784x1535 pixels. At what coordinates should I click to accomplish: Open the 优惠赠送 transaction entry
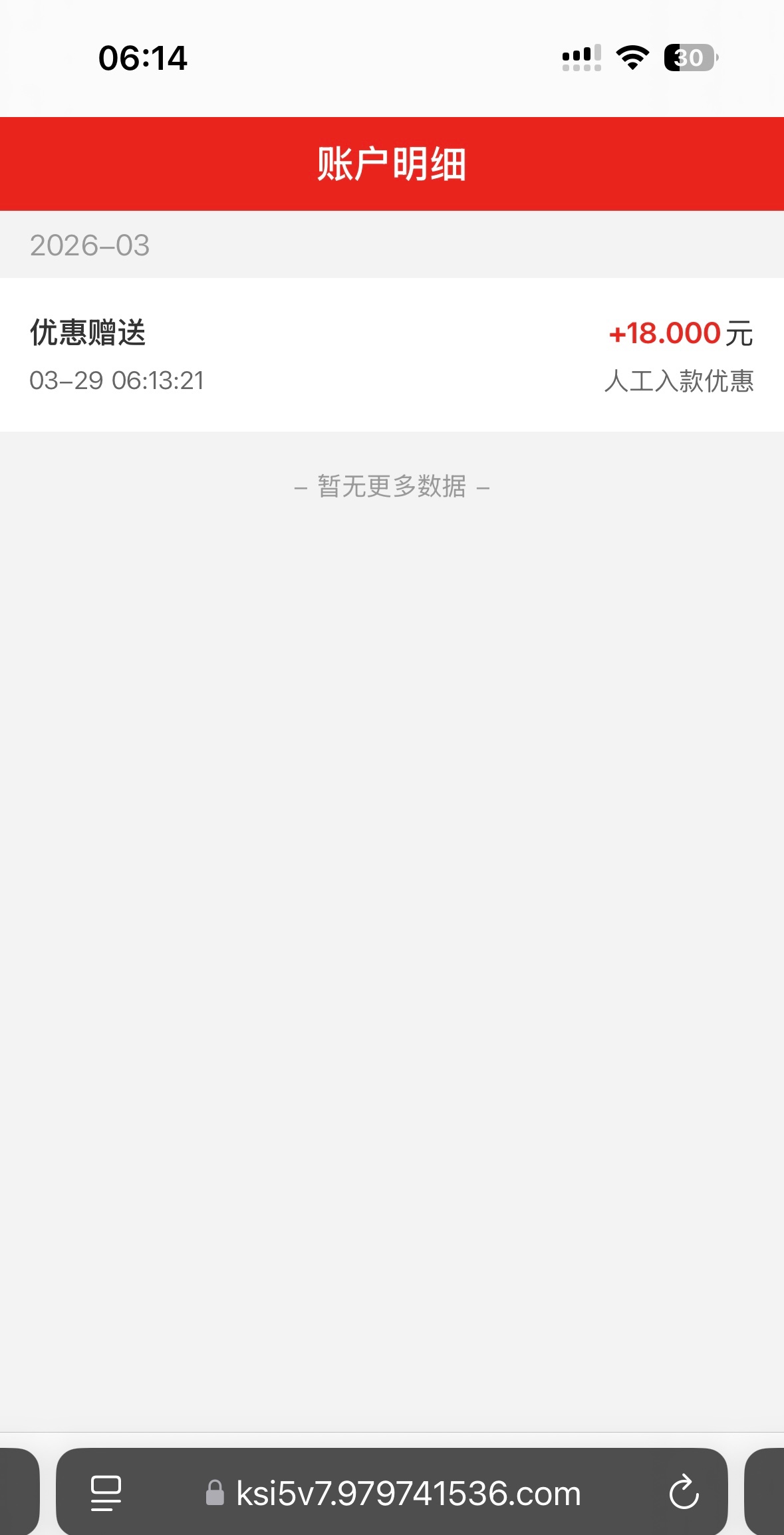point(391,354)
